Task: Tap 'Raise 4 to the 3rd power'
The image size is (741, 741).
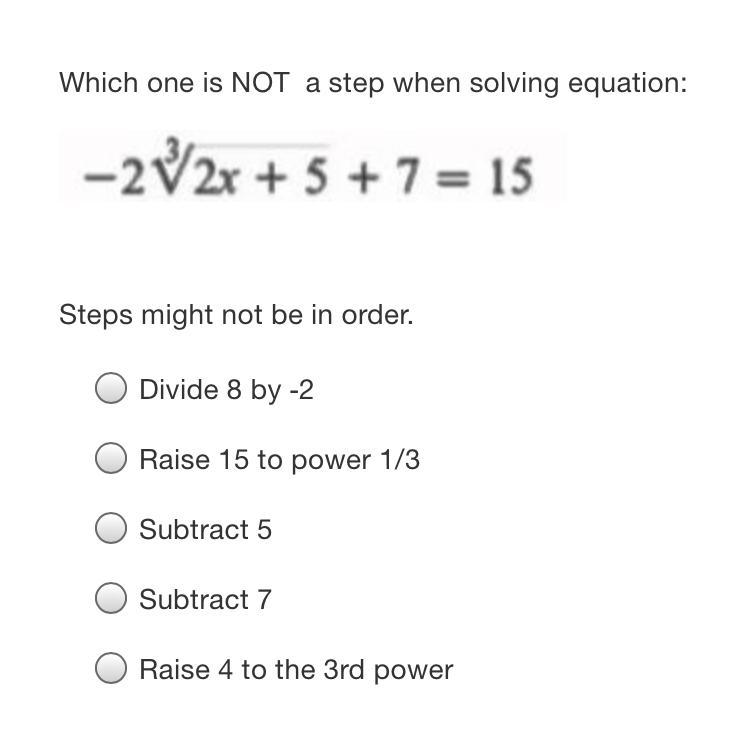Action: (x=111, y=669)
